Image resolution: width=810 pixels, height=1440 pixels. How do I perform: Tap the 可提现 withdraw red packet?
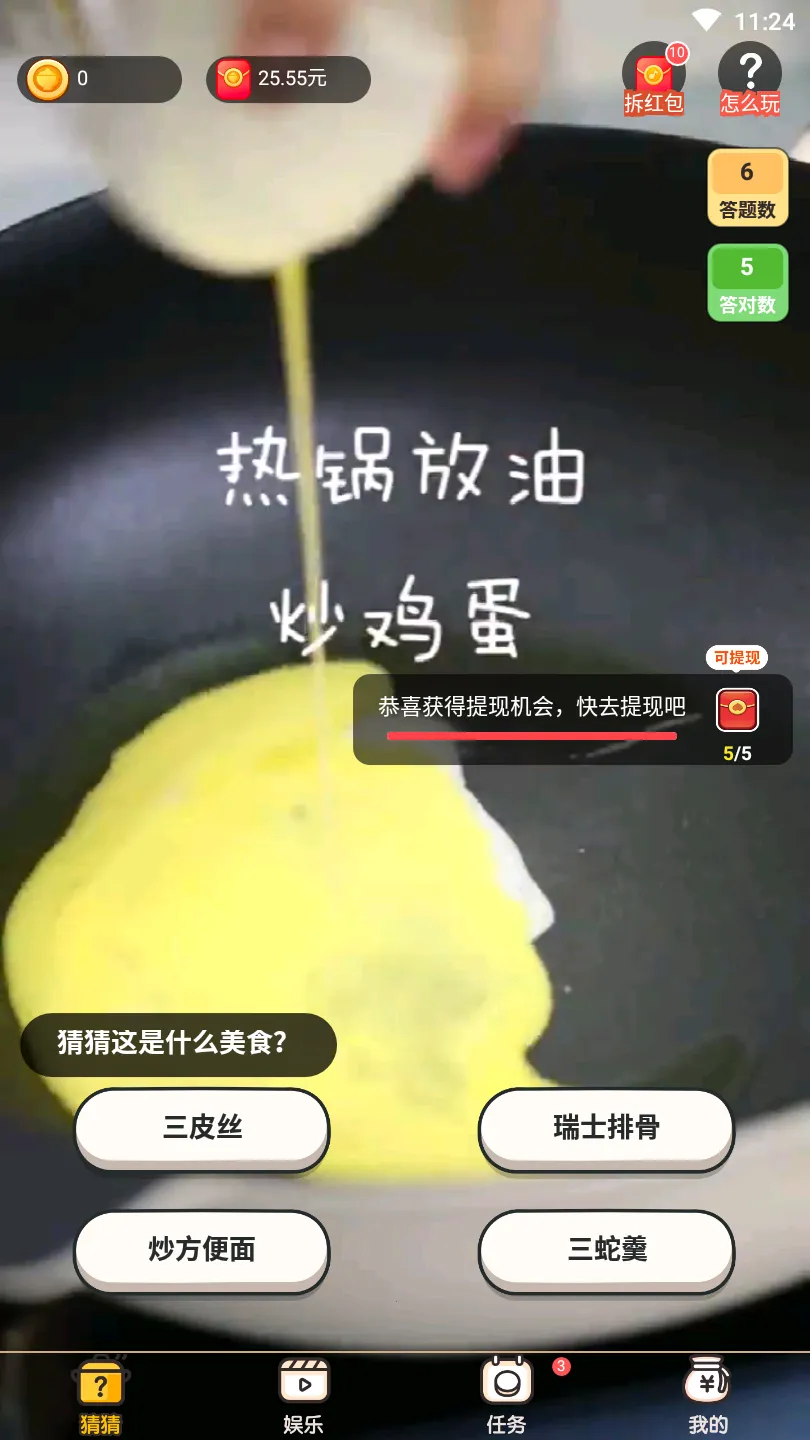pyautogui.click(x=737, y=710)
